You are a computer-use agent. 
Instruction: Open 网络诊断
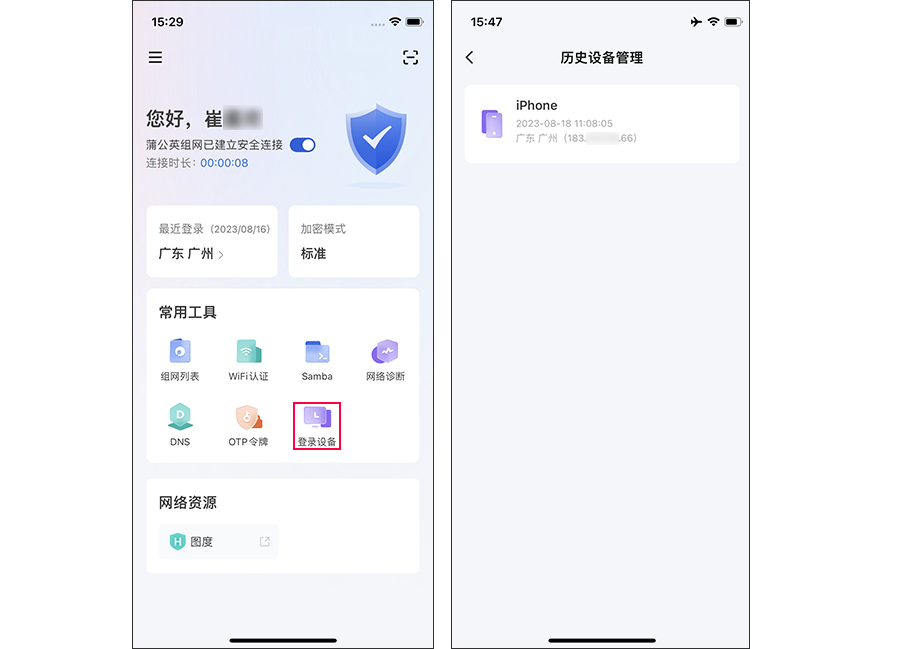tap(385, 360)
